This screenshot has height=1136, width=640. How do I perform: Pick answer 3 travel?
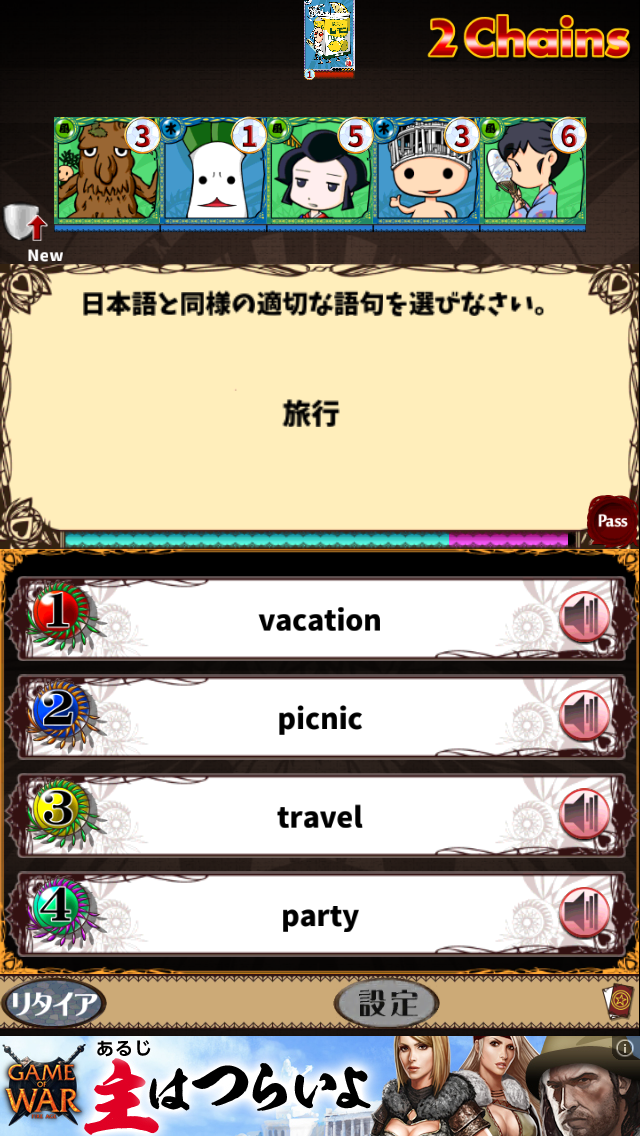[x=320, y=817]
